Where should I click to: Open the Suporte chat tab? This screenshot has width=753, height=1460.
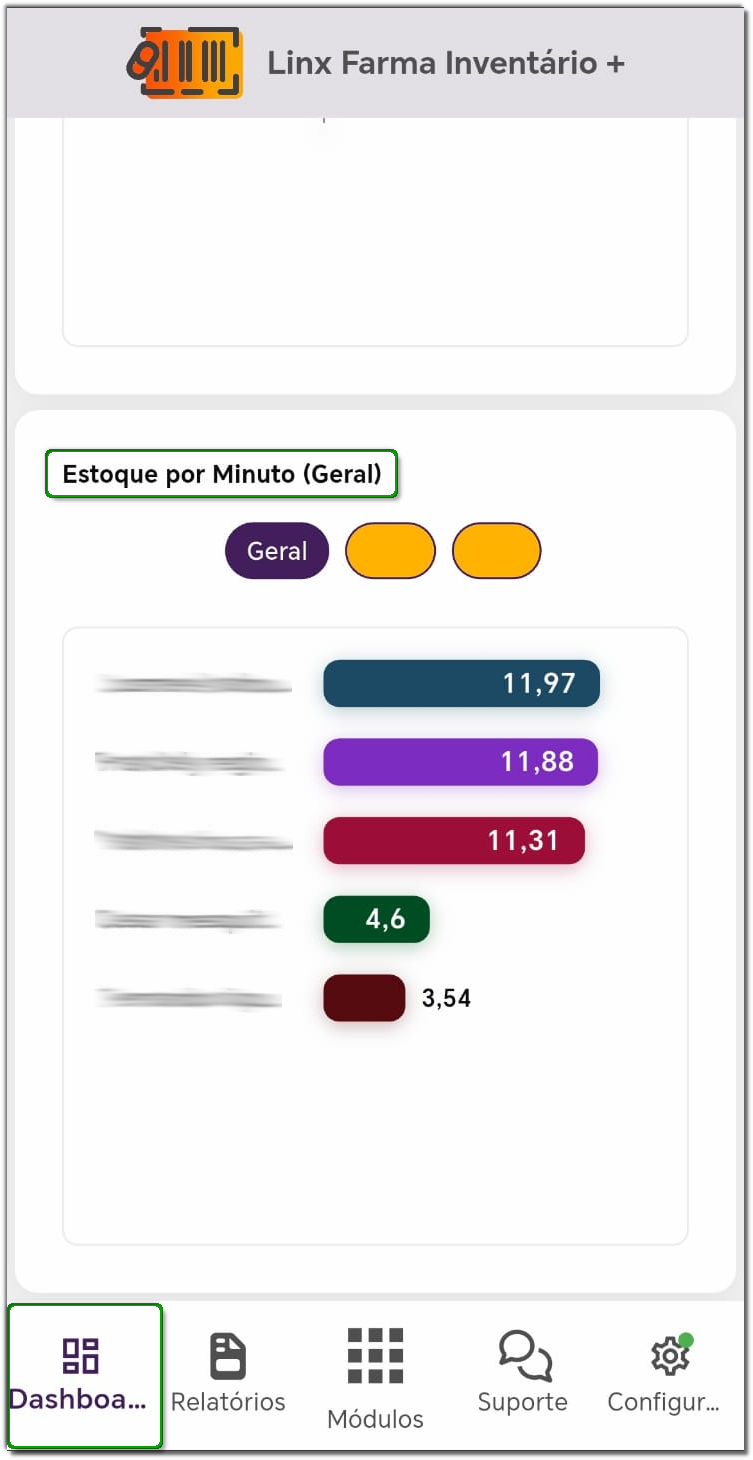(523, 1375)
